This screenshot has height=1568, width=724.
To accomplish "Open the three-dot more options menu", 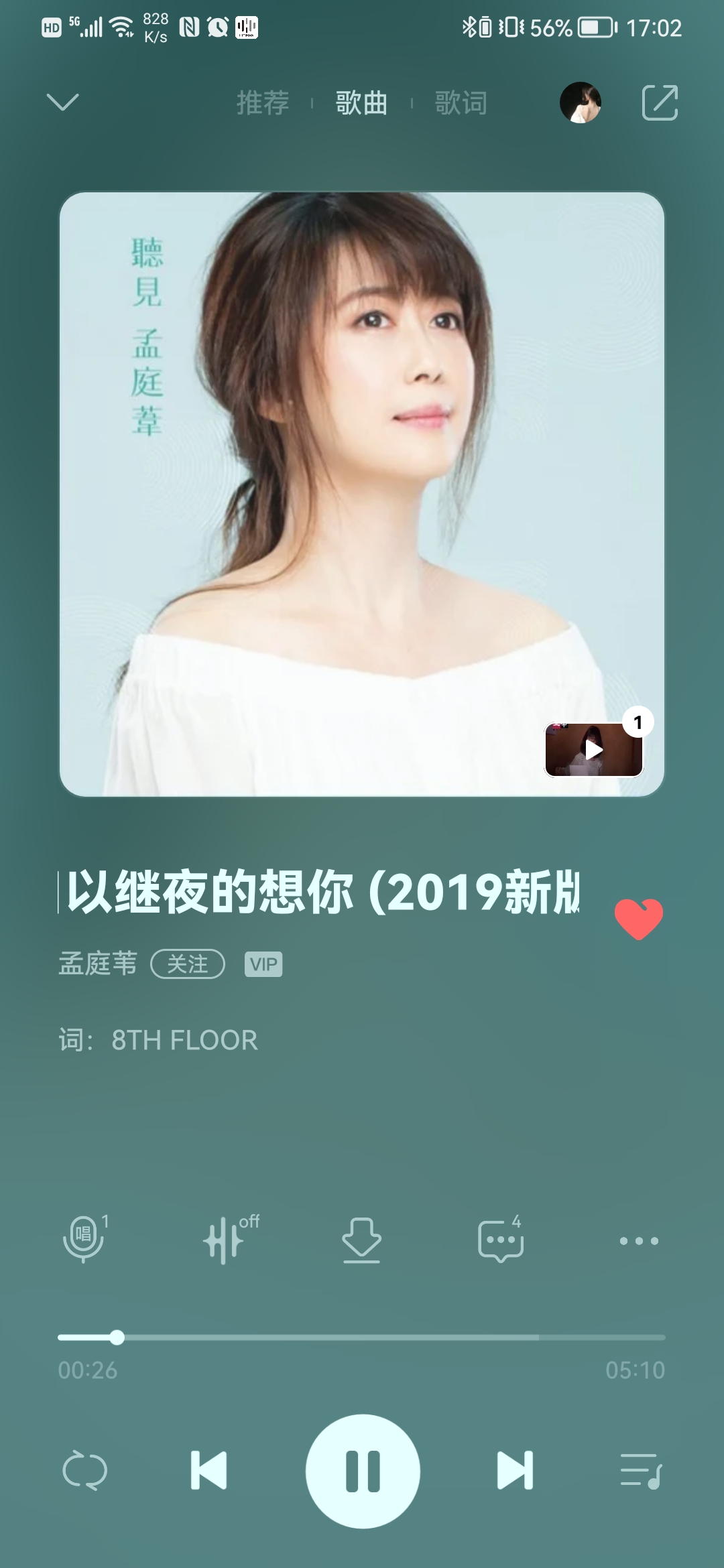I will (639, 1240).
